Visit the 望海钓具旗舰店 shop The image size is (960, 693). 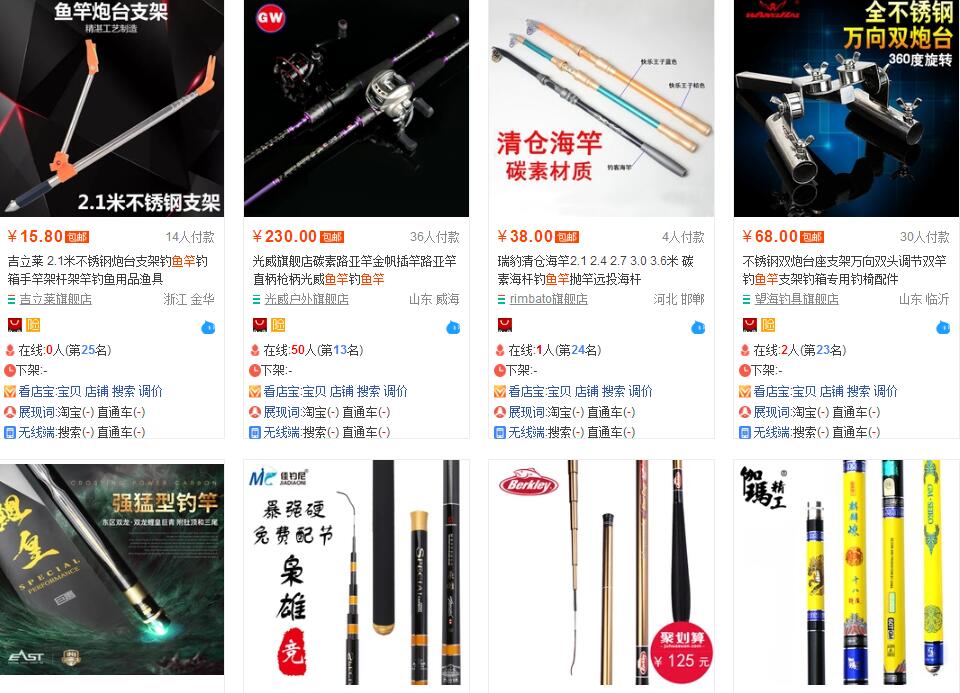(x=796, y=299)
